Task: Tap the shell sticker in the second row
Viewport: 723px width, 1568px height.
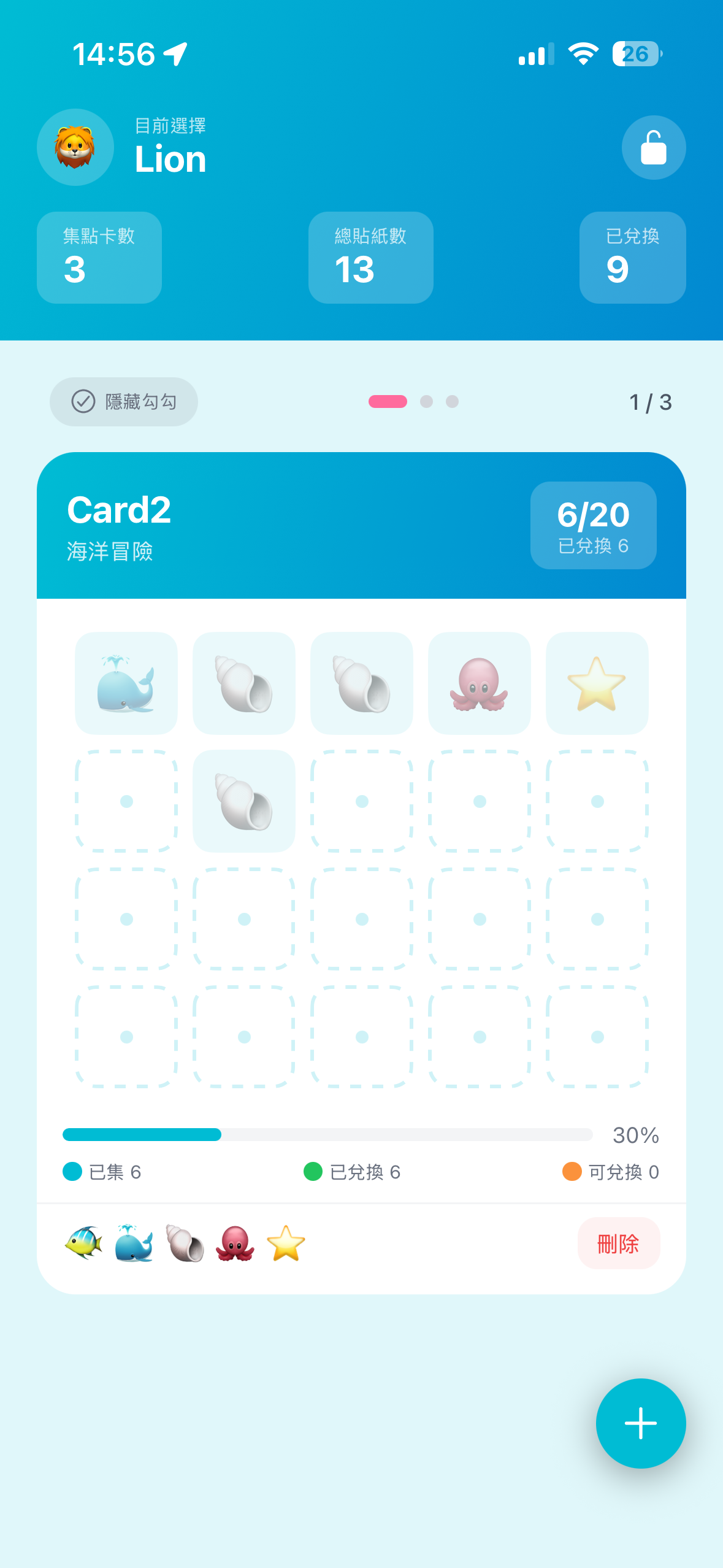Action: click(x=243, y=801)
